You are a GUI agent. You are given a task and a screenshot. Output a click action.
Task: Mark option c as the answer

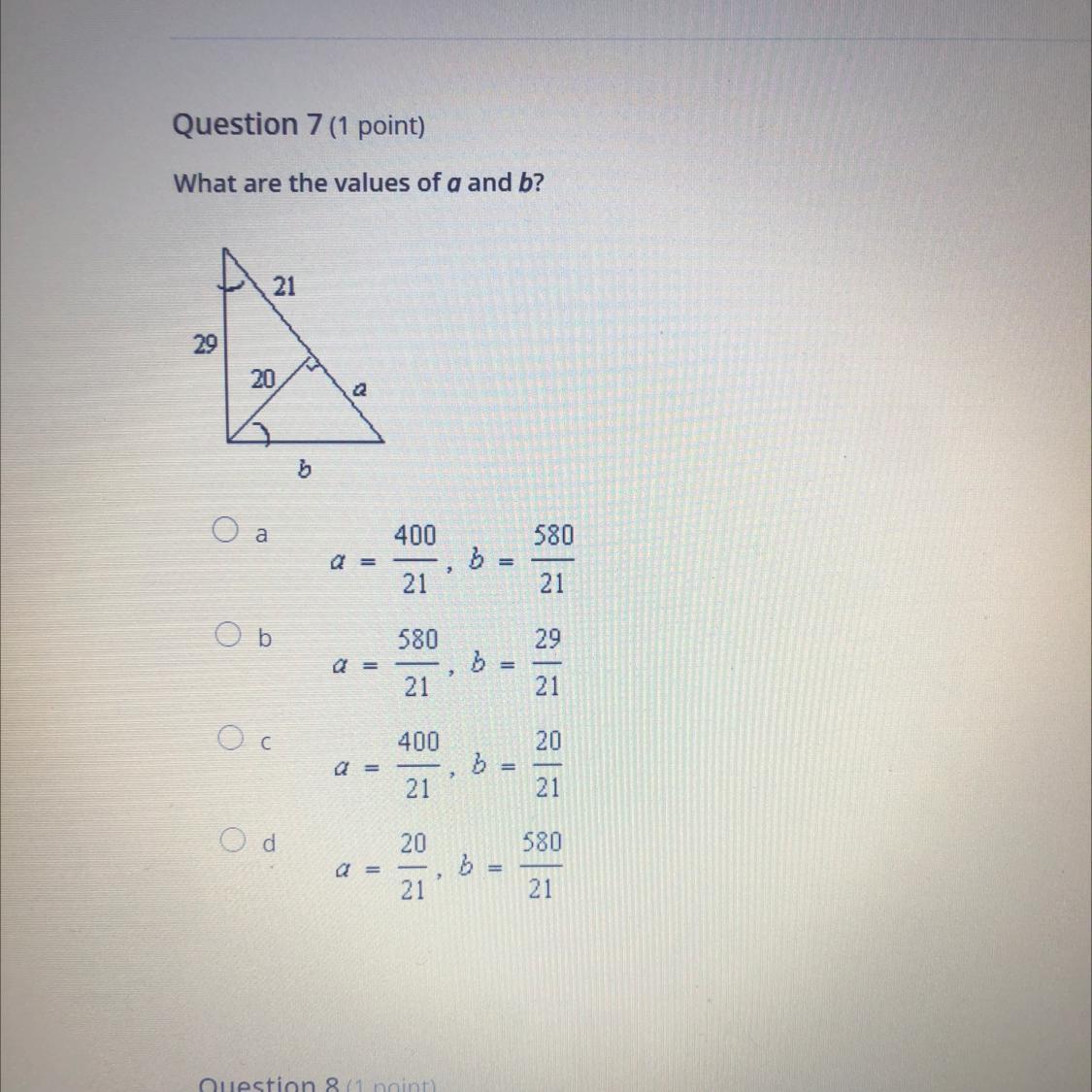[227, 739]
